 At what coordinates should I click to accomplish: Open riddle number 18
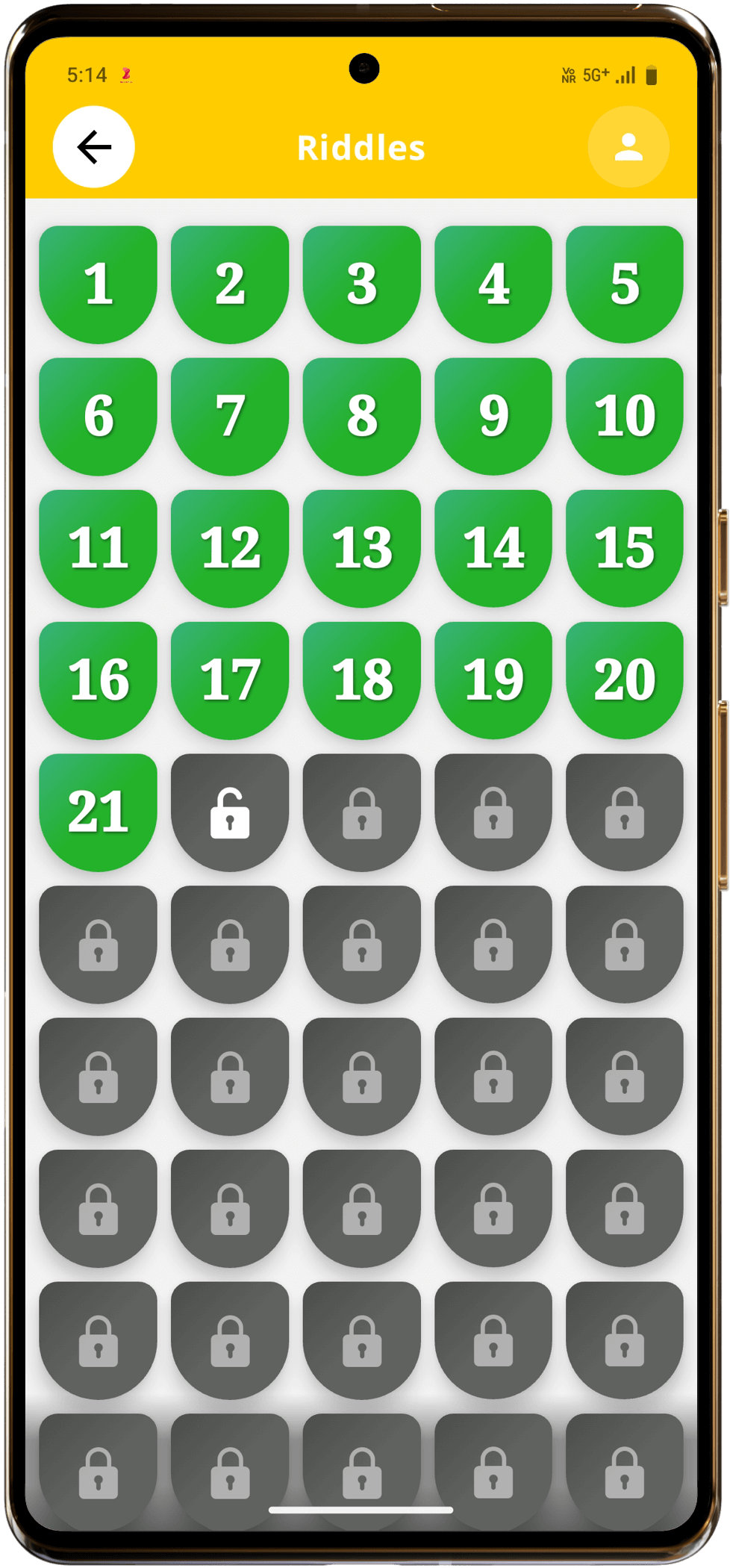coord(362,680)
